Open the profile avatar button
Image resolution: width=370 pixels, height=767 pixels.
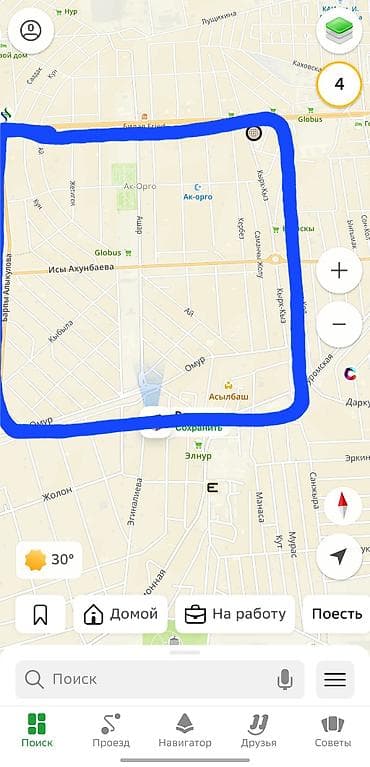click(31, 30)
